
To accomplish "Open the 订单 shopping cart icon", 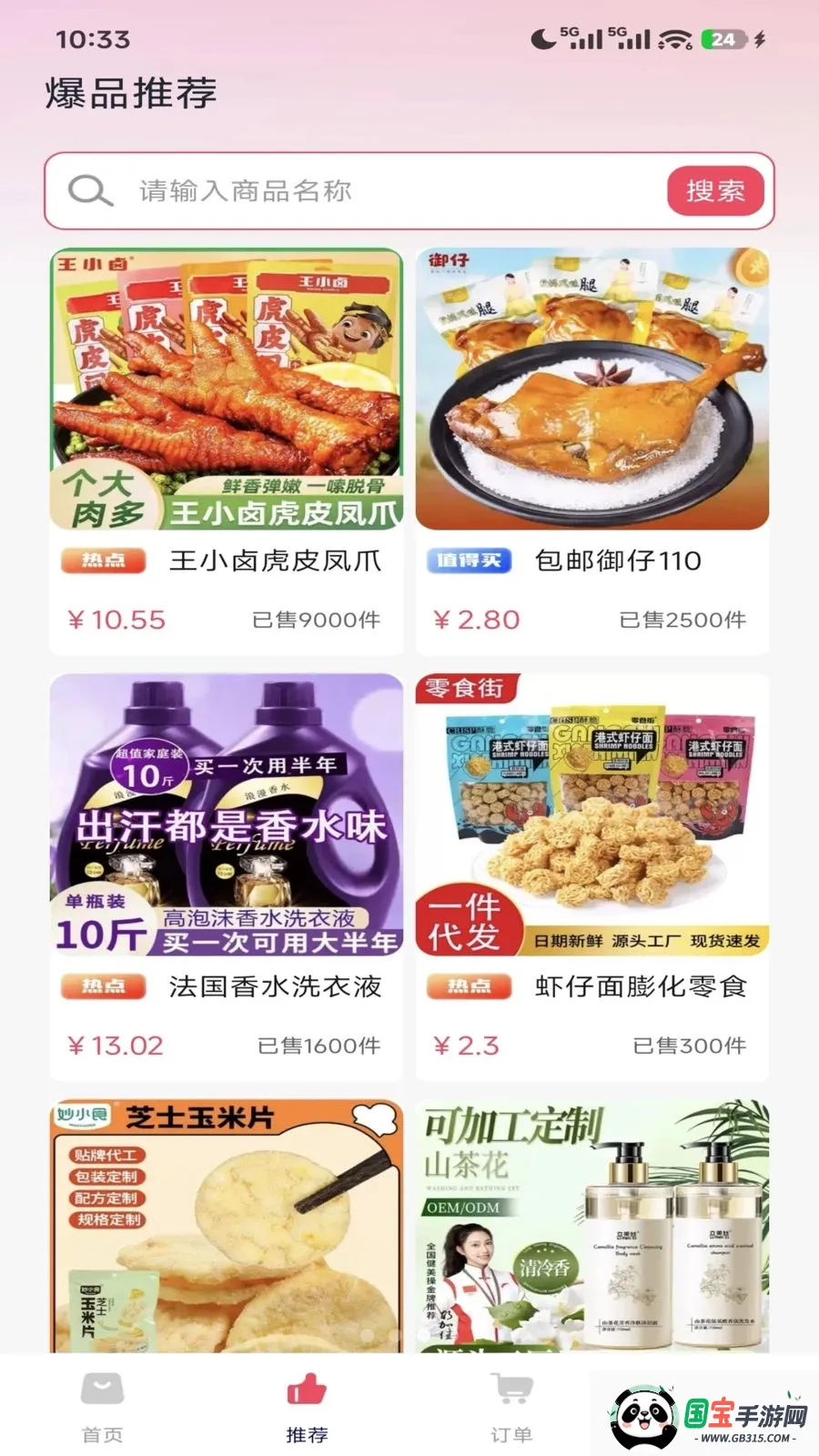I will coord(512,1385).
